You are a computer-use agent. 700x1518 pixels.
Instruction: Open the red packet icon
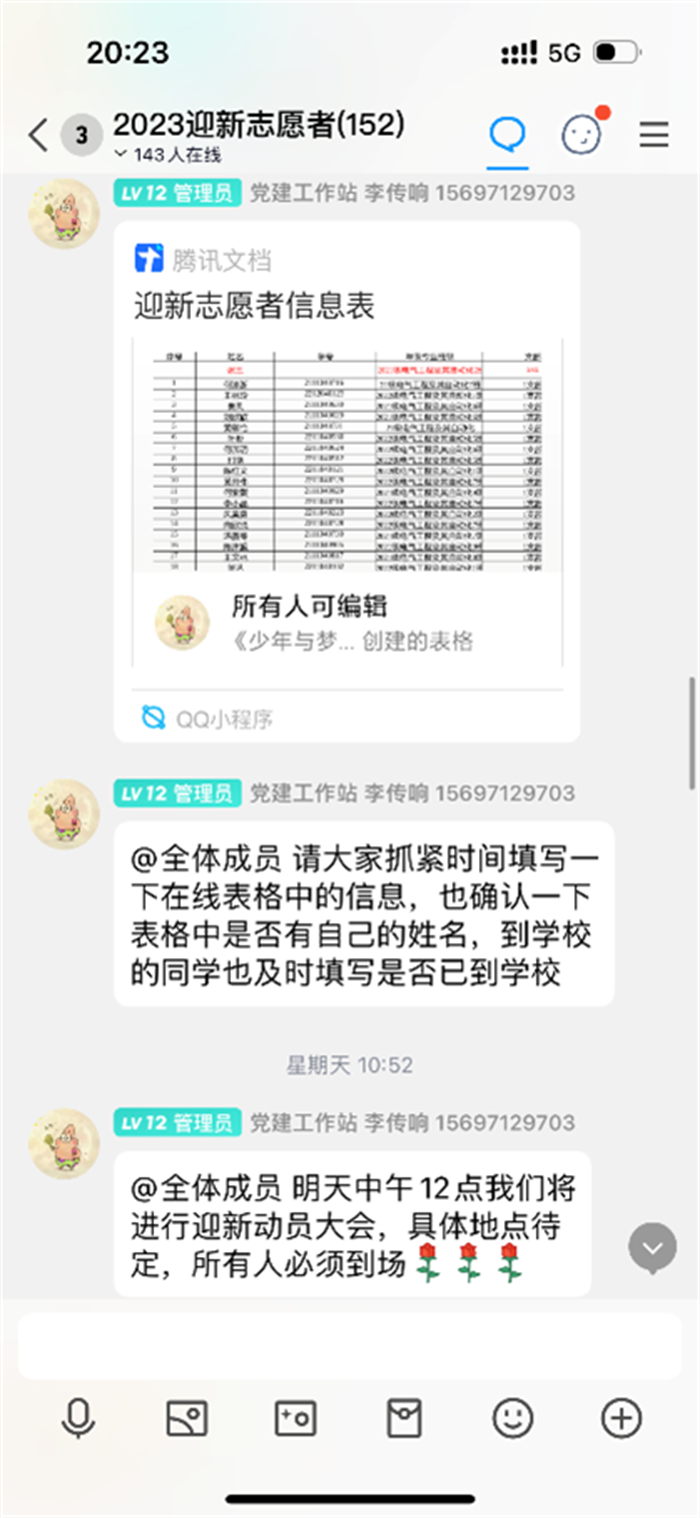pyautogui.click(x=404, y=1418)
